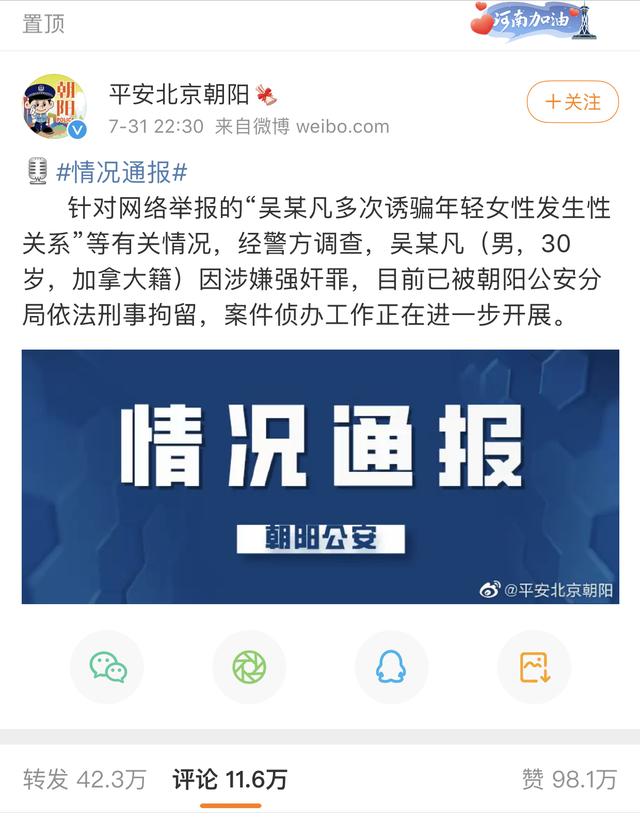Open 平安北京朝阳 profile avatar
Image resolution: width=640 pixels, height=820 pixels.
(x=54, y=106)
